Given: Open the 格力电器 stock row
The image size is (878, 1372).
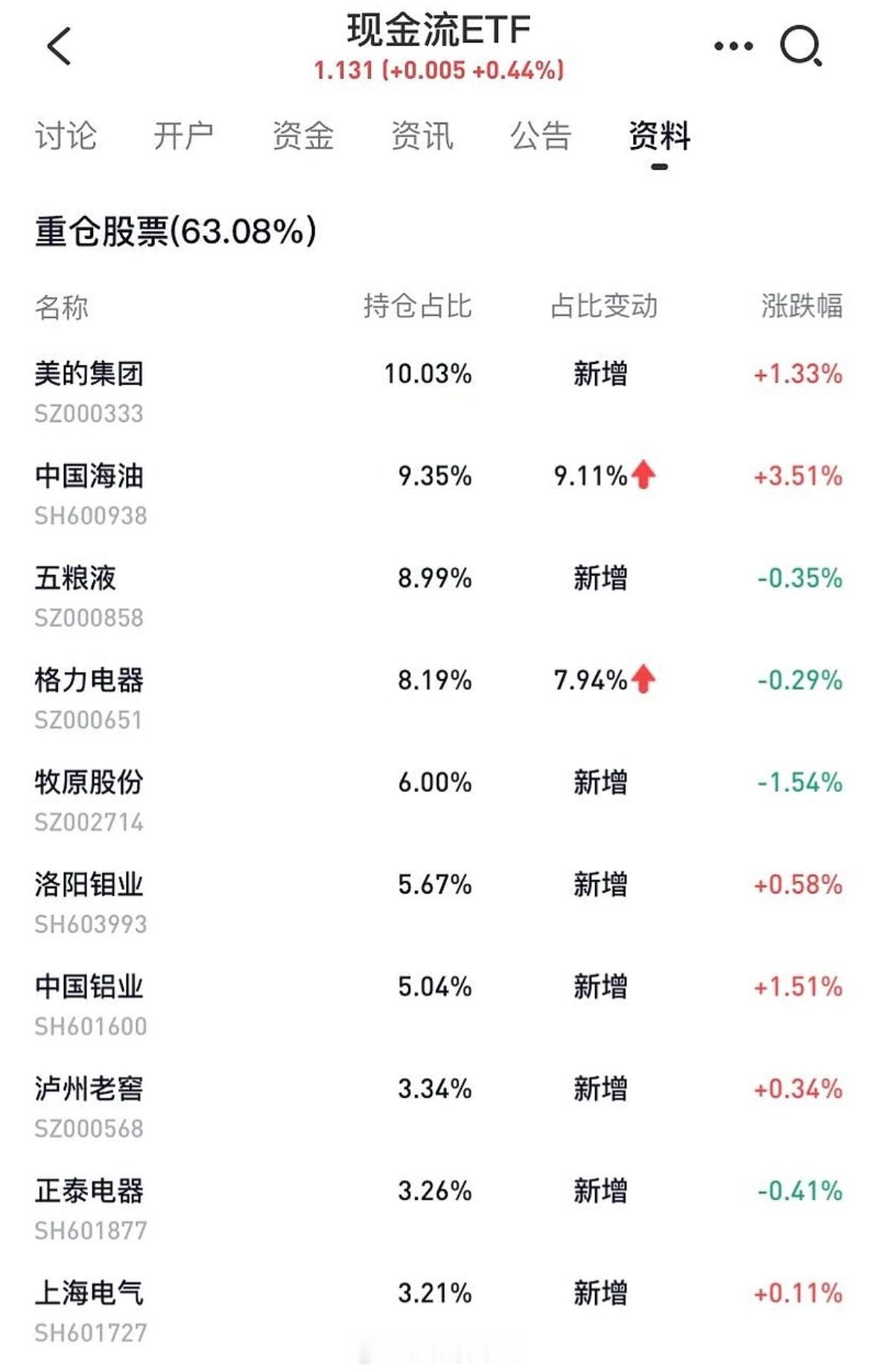Looking at the screenshot, I should coord(439,698).
